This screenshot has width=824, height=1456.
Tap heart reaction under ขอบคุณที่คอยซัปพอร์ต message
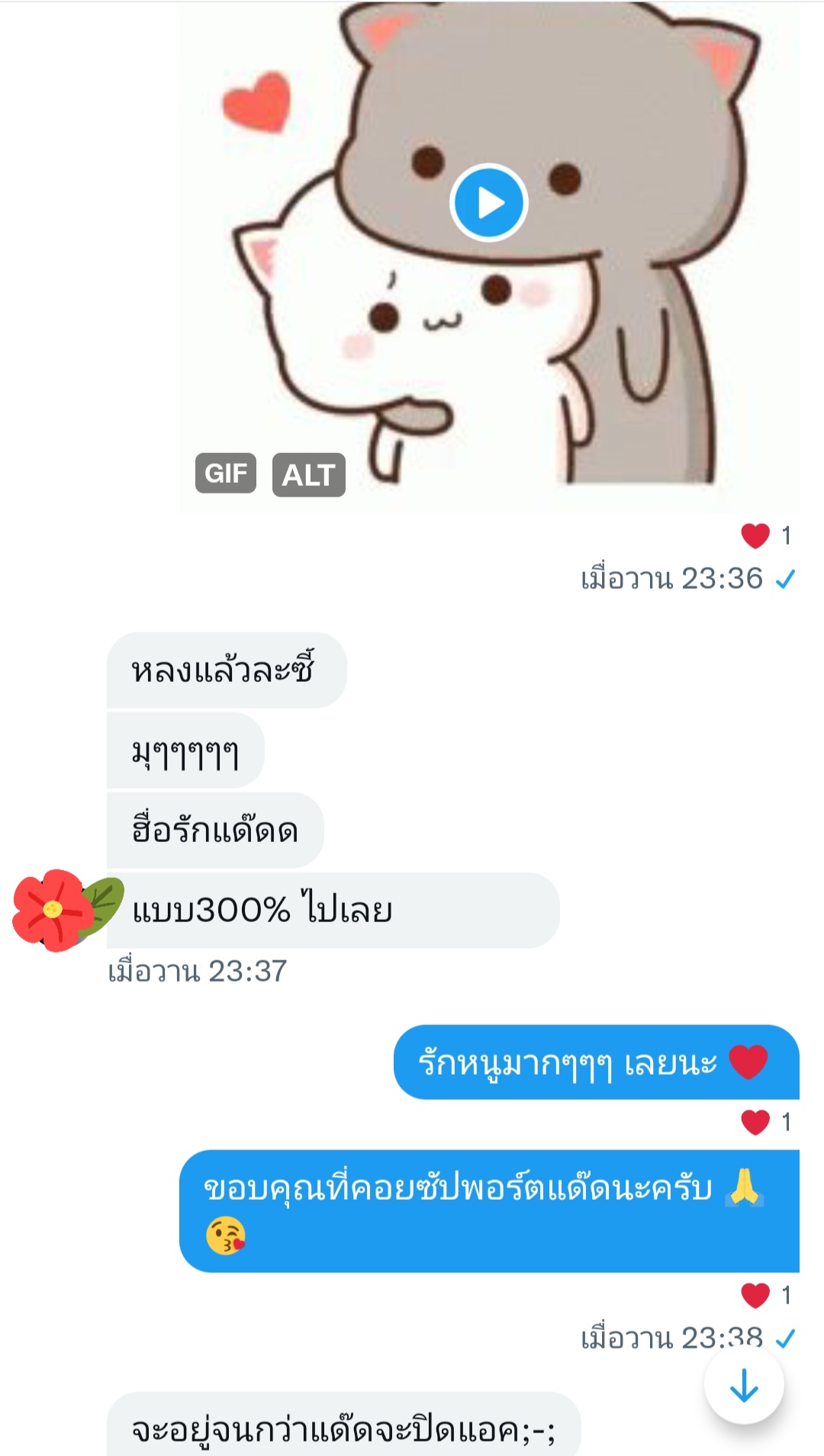coord(755,1295)
